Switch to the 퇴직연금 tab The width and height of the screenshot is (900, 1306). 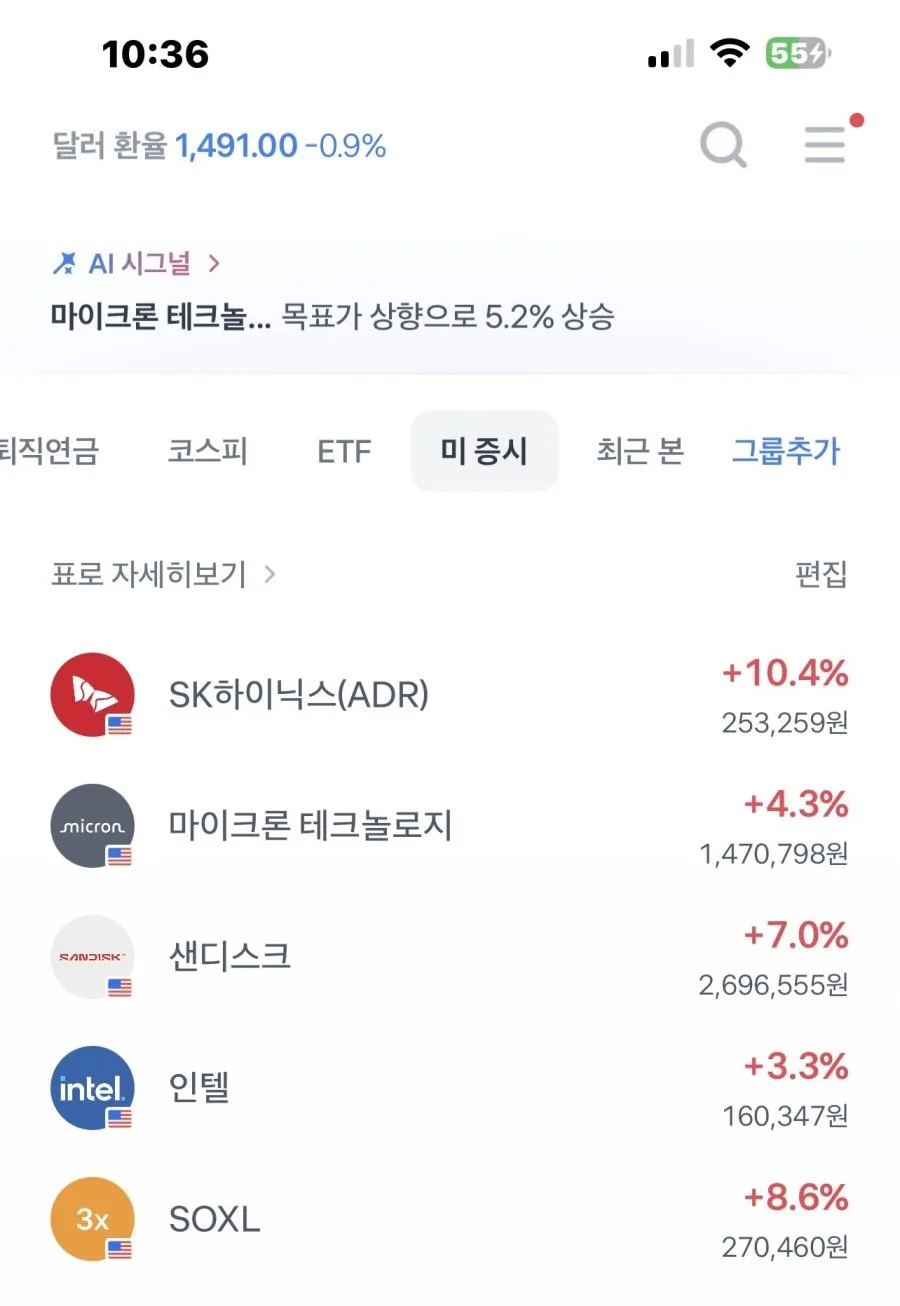pyautogui.click(x=50, y=451)
